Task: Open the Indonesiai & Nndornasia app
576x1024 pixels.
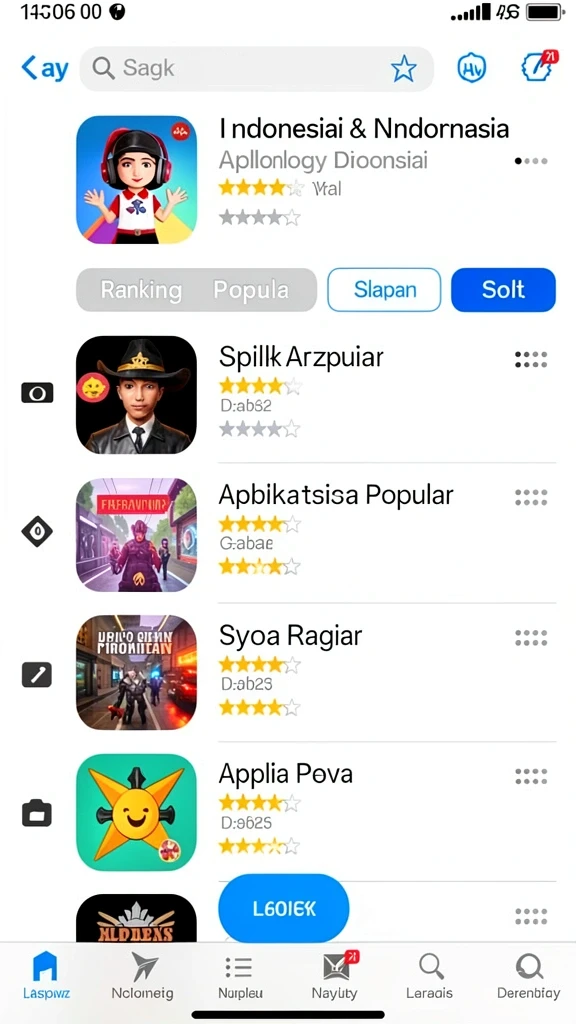Action: coord(312,180)
